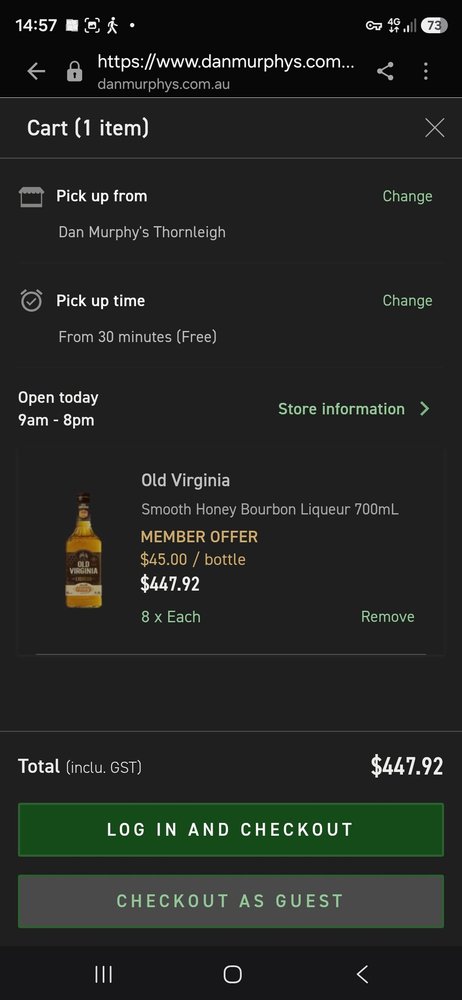This screenshot has width=462, height=1000.
Task: Open the Old Virginia bottle product image
Action: tap(84, 550)
